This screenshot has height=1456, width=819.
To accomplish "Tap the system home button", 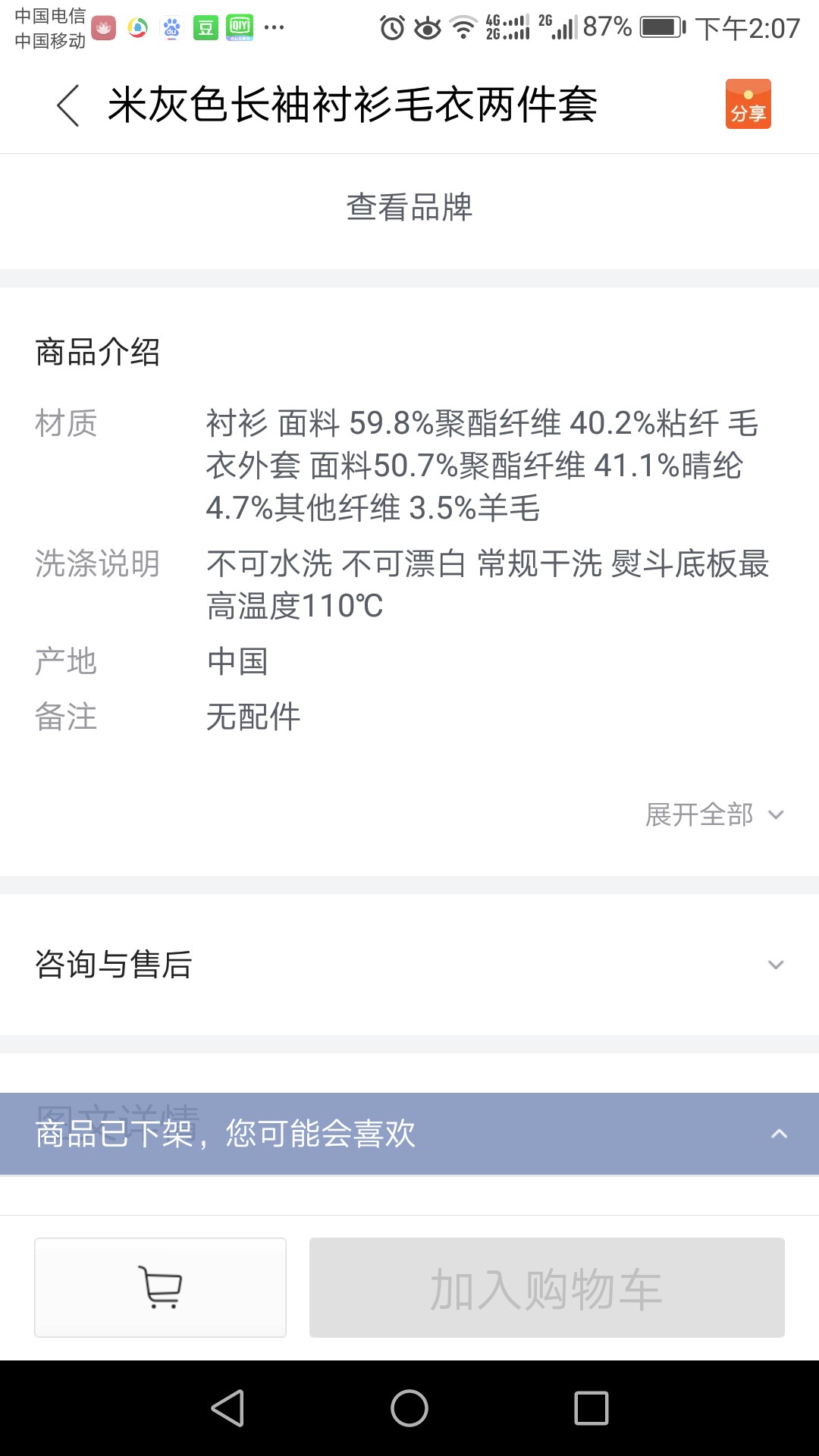I will tap(409, 1408).
